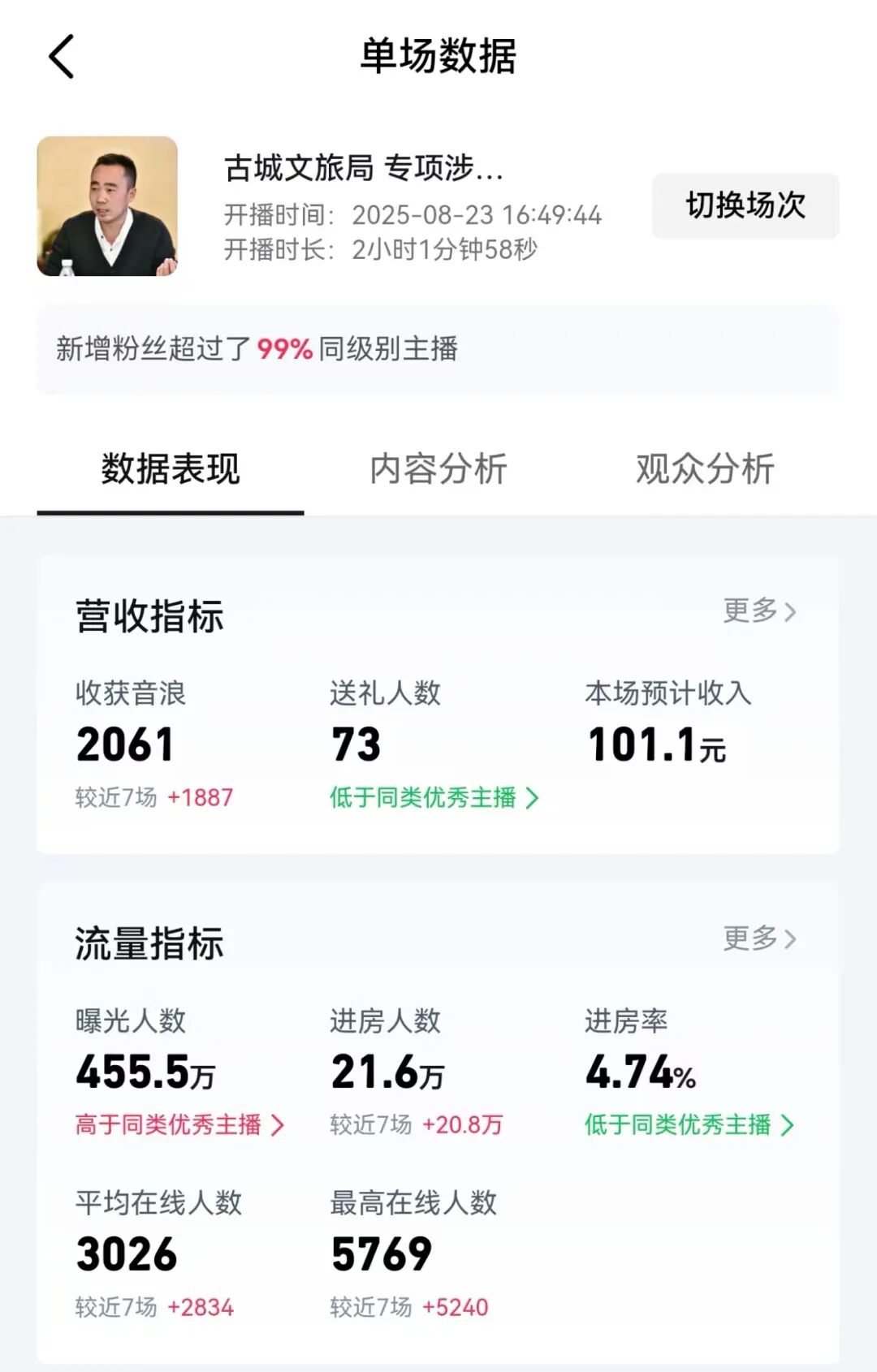This screenshot has height=1372, width=877.
Task: Switch to the 观众分析 tab
Action: coord(704,469)
